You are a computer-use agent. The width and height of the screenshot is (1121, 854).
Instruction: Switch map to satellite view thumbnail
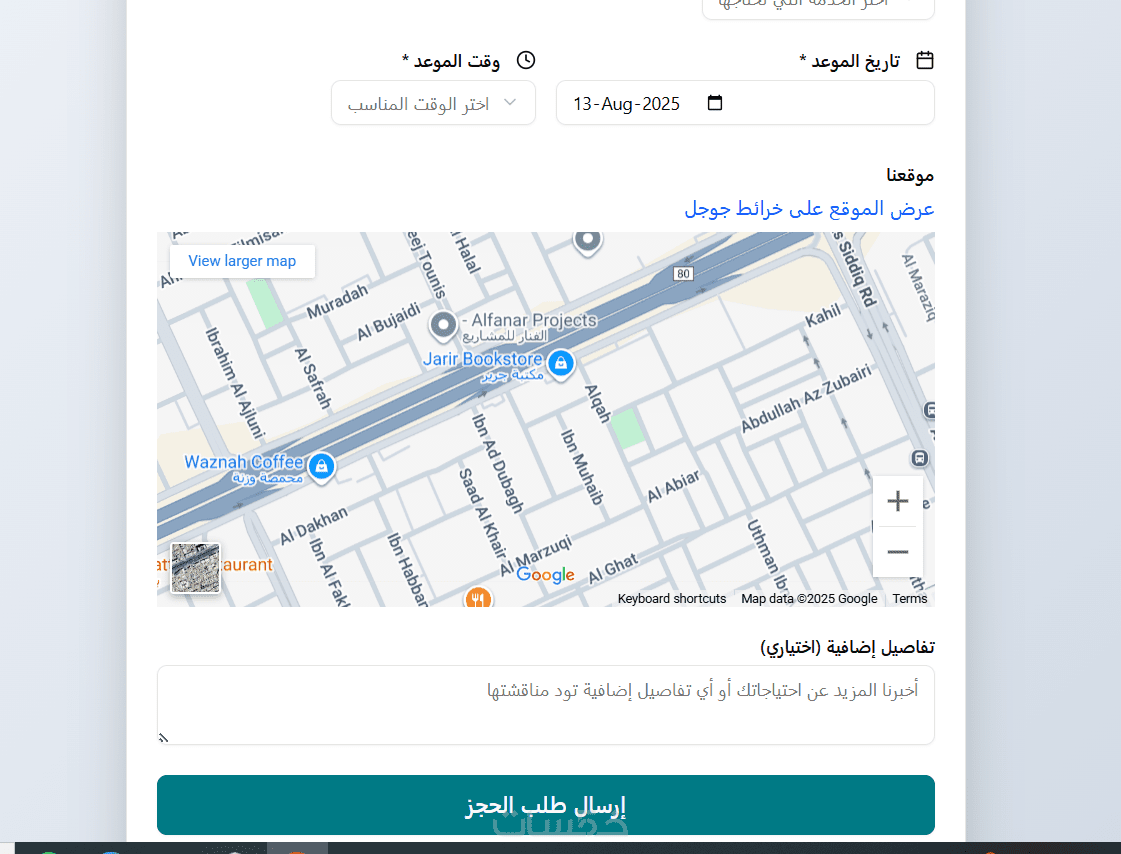click(195, 568)
